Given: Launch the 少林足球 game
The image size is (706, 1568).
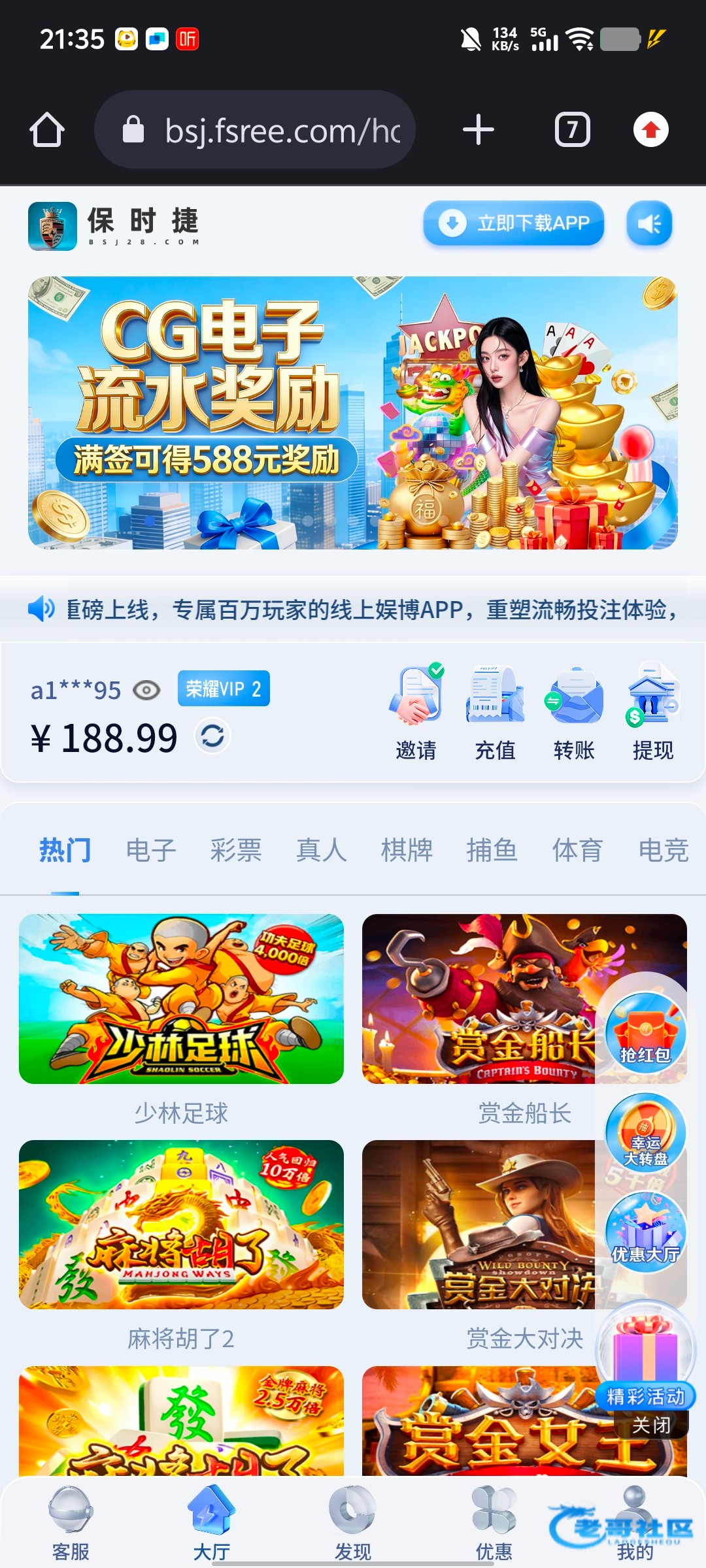Looking at the screenshot, I should pos(181,999).
